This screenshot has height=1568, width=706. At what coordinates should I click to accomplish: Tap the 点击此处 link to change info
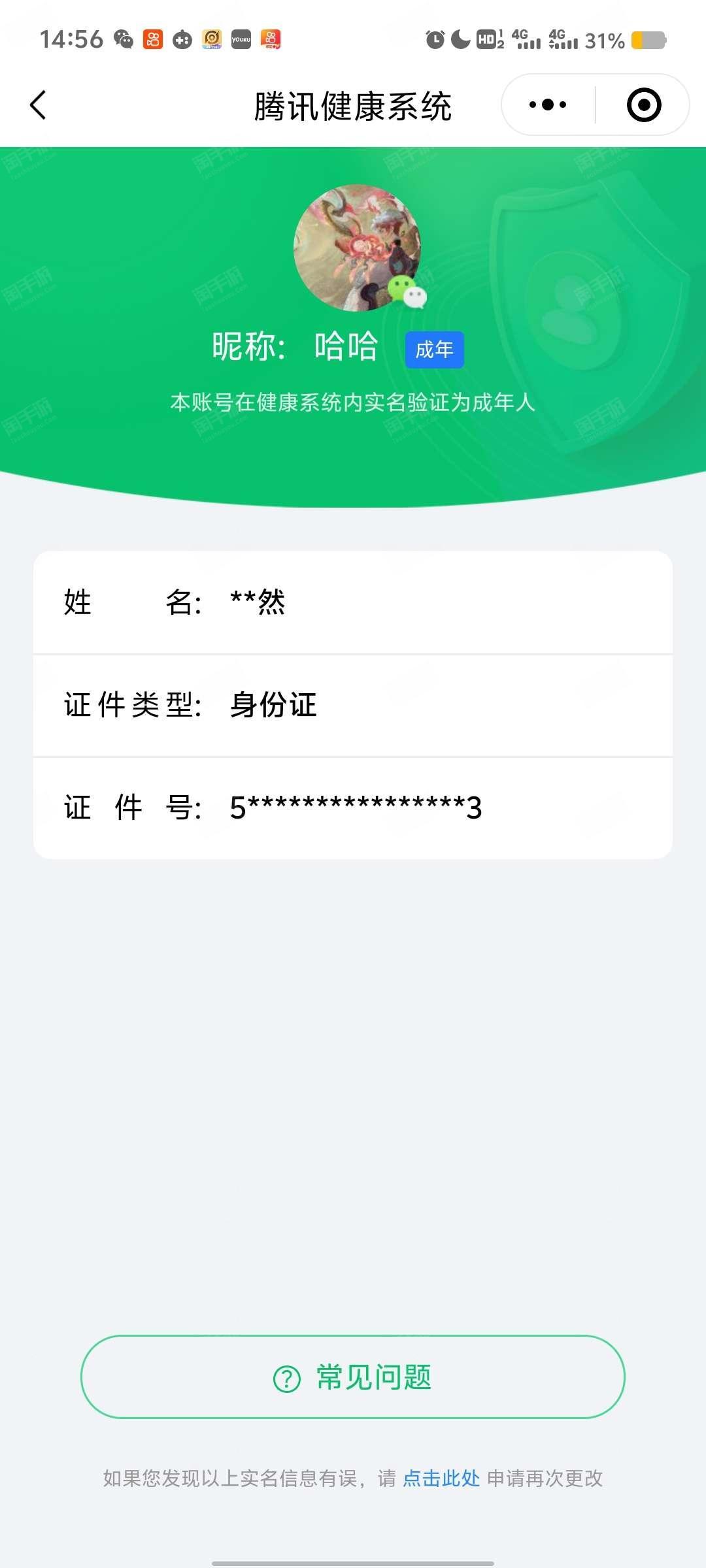click(x=441, y=1478)
